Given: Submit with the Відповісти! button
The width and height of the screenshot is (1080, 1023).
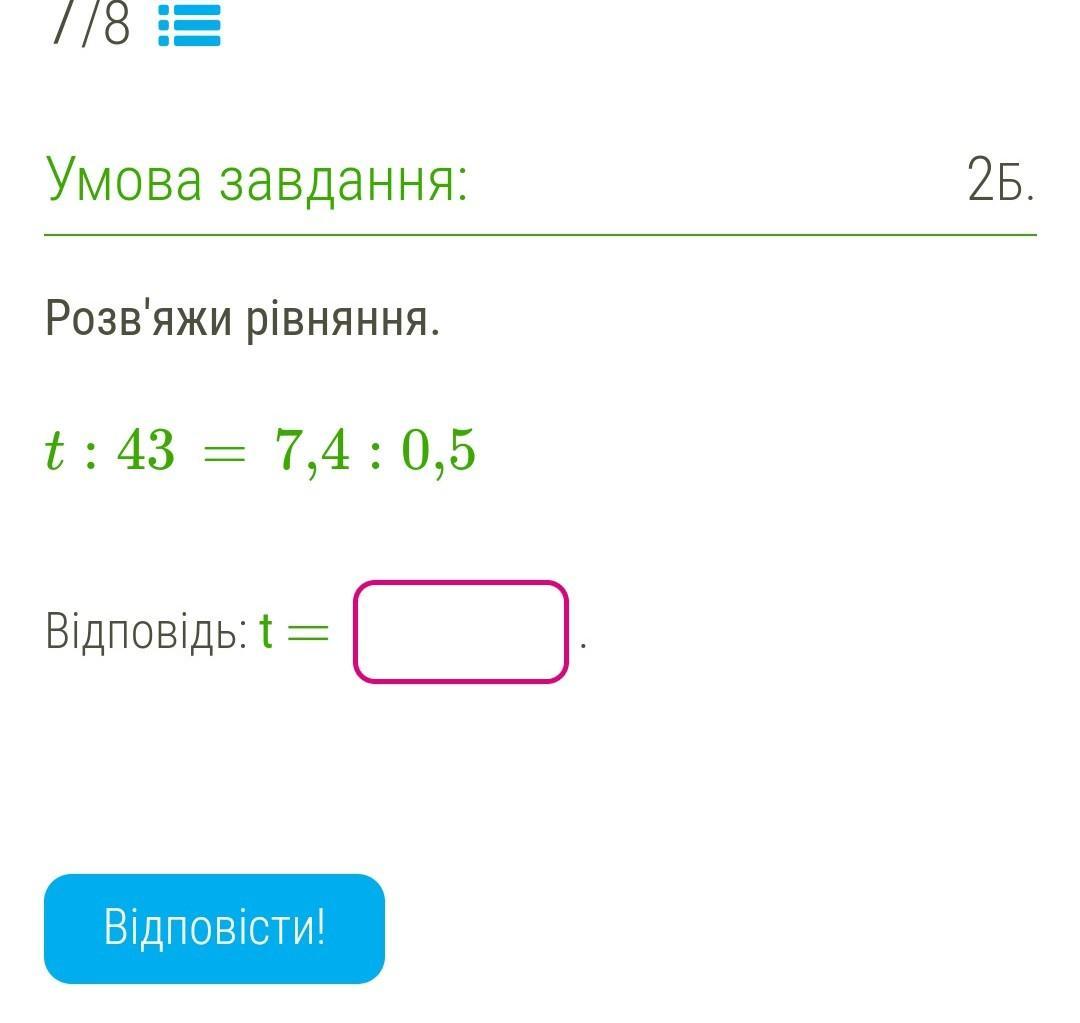Looking at the screenshot, I should 214,928.
